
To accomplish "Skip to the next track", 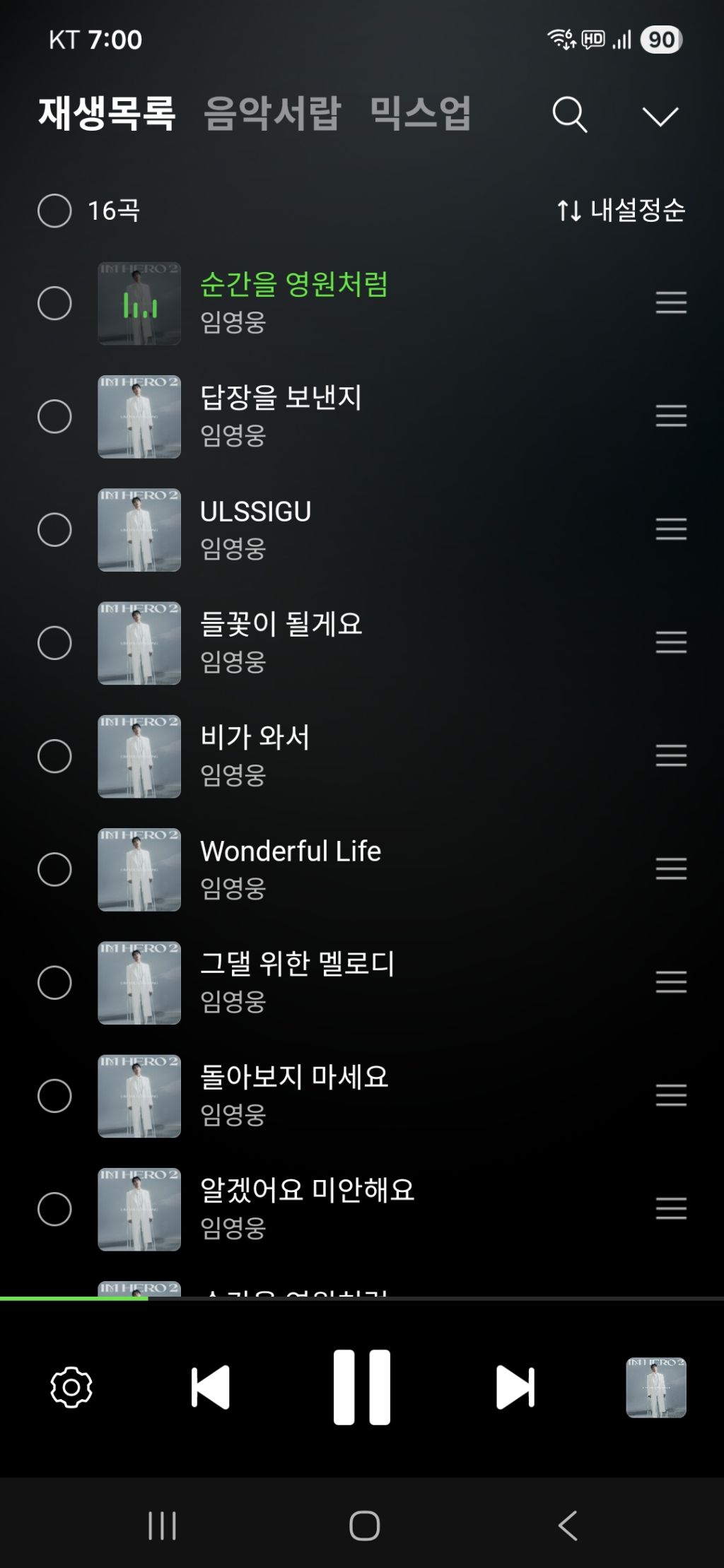I will pos(515,1387).
